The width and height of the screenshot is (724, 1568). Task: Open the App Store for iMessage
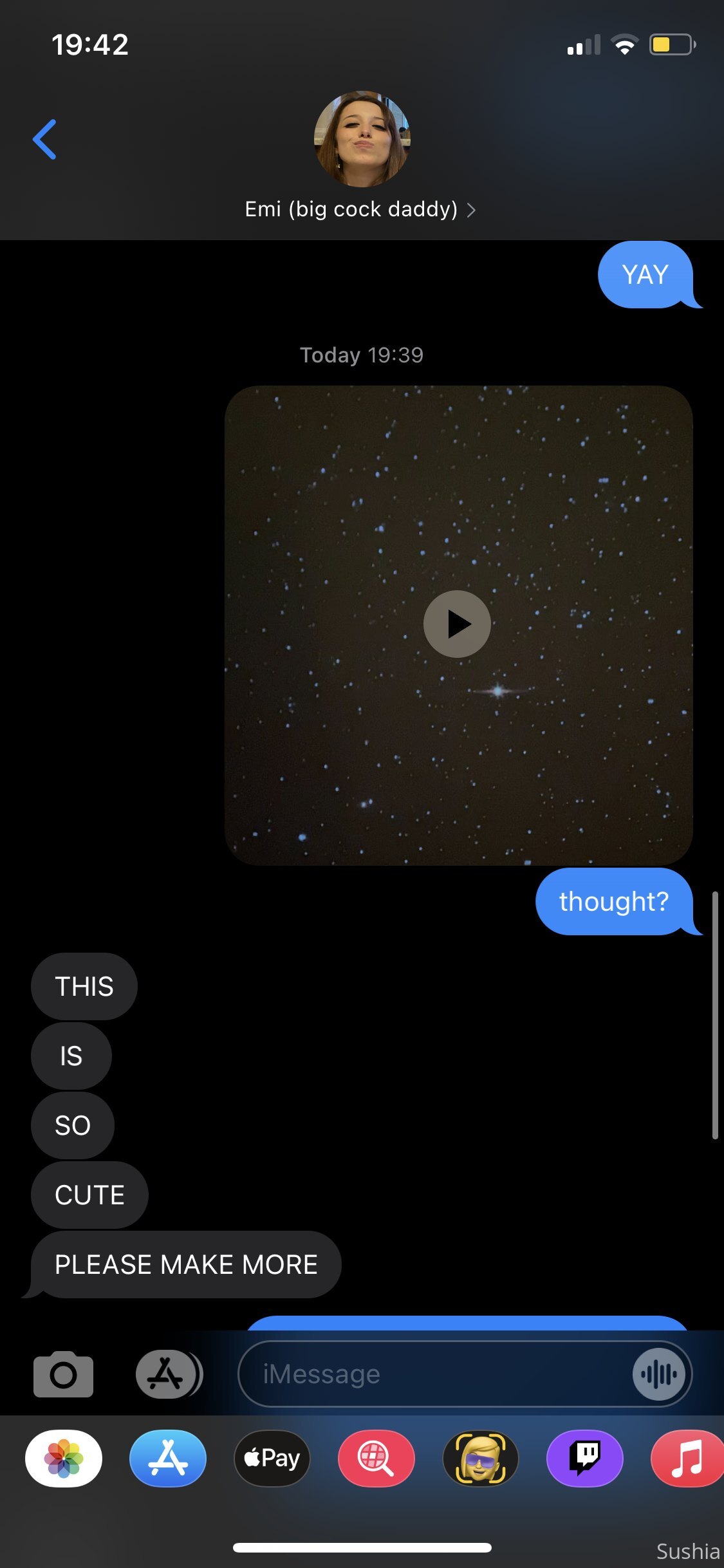click(168, 1458)
